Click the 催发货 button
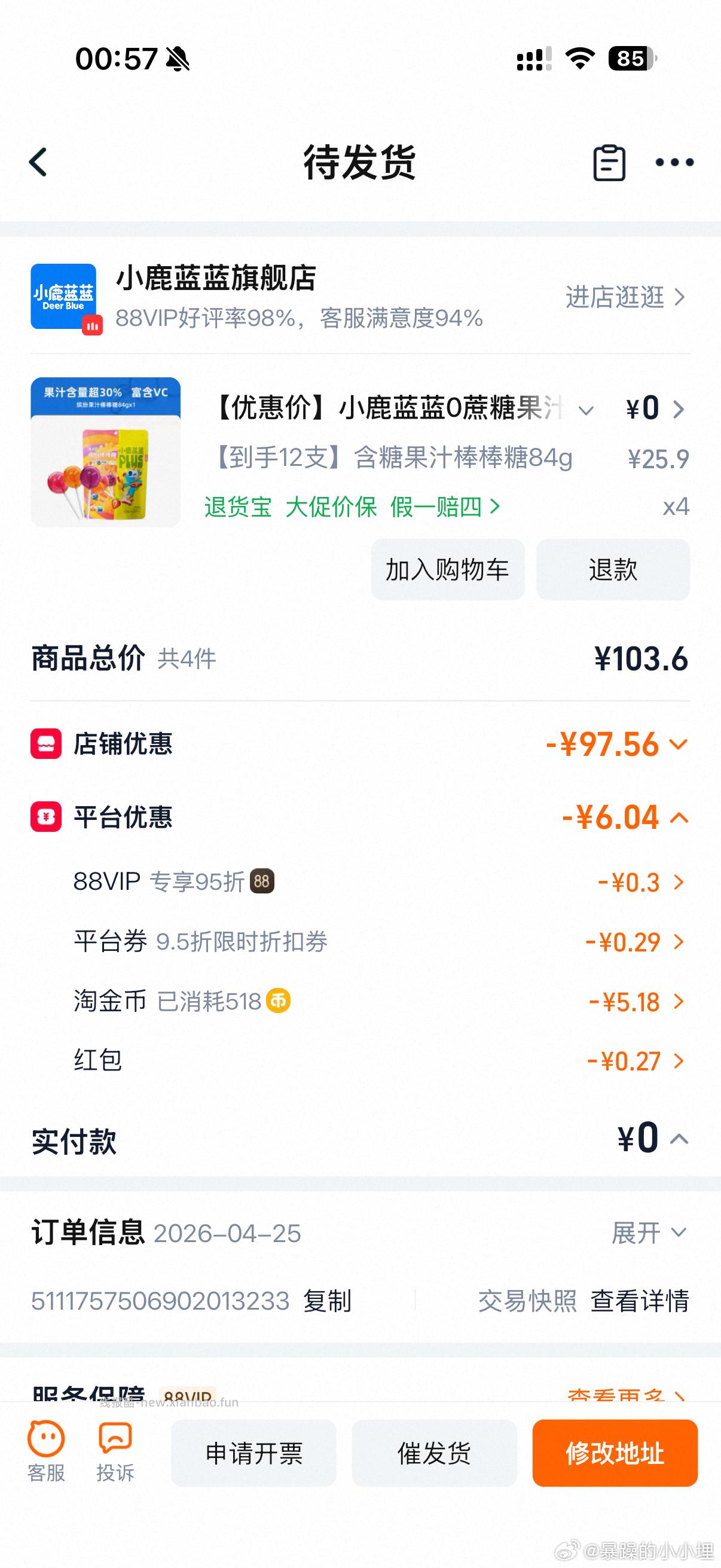 pyautogui.click(x=434, y=1454)
